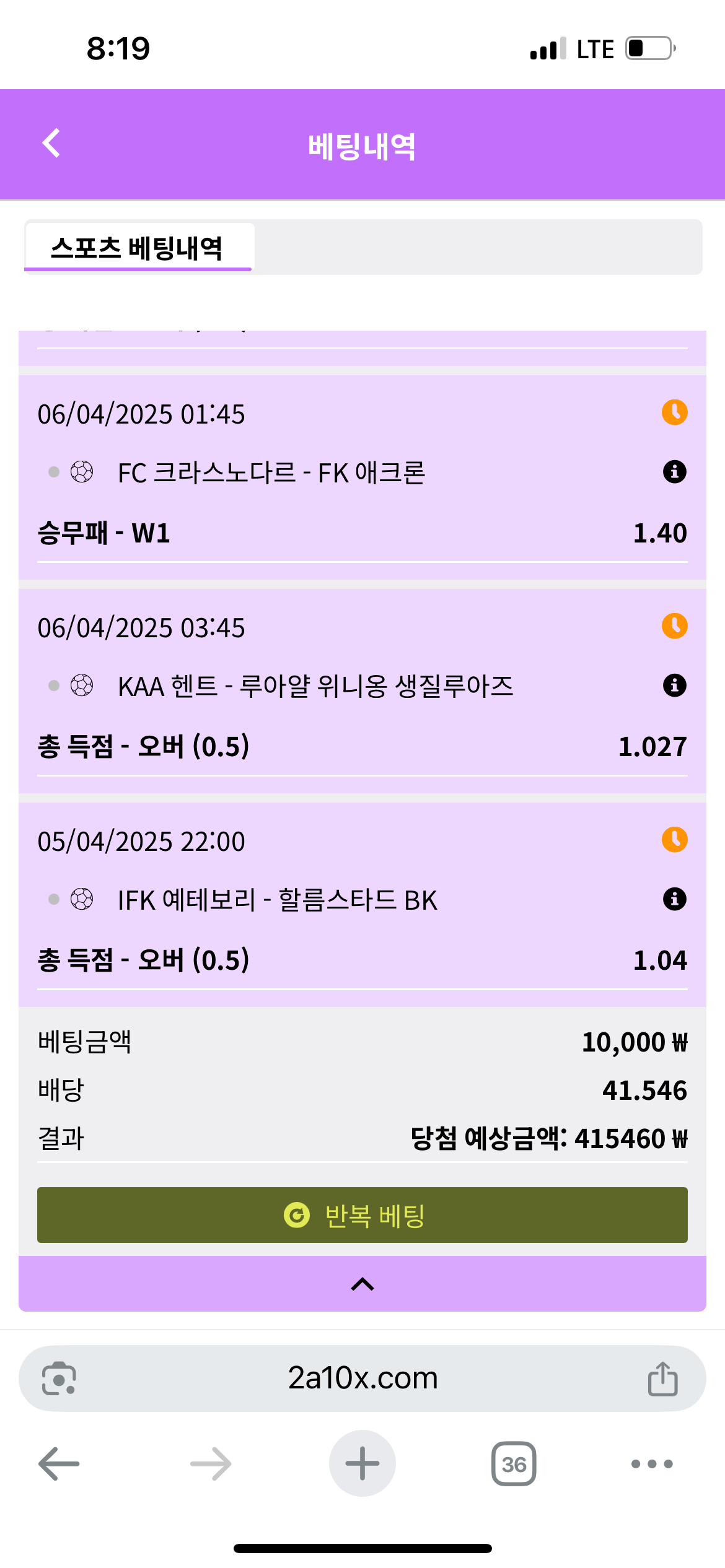Collapse the bet slip with the up chevron
Screen dimensions: 725x1568
(362, 1284)
